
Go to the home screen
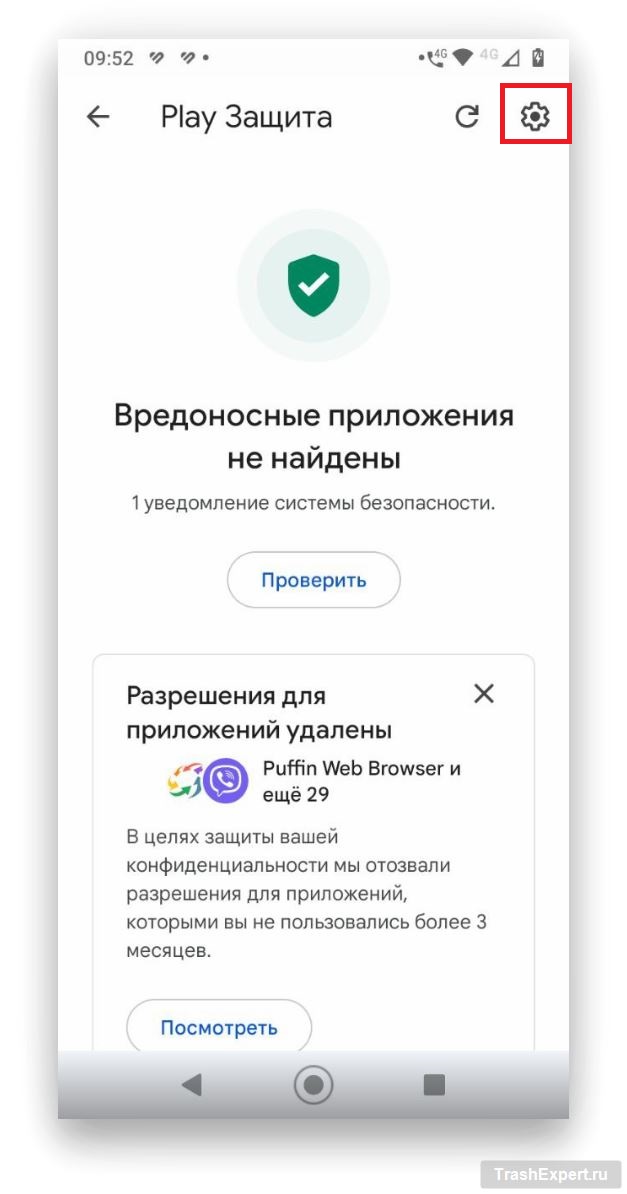pyautogui.click(x=313, y=1083)
